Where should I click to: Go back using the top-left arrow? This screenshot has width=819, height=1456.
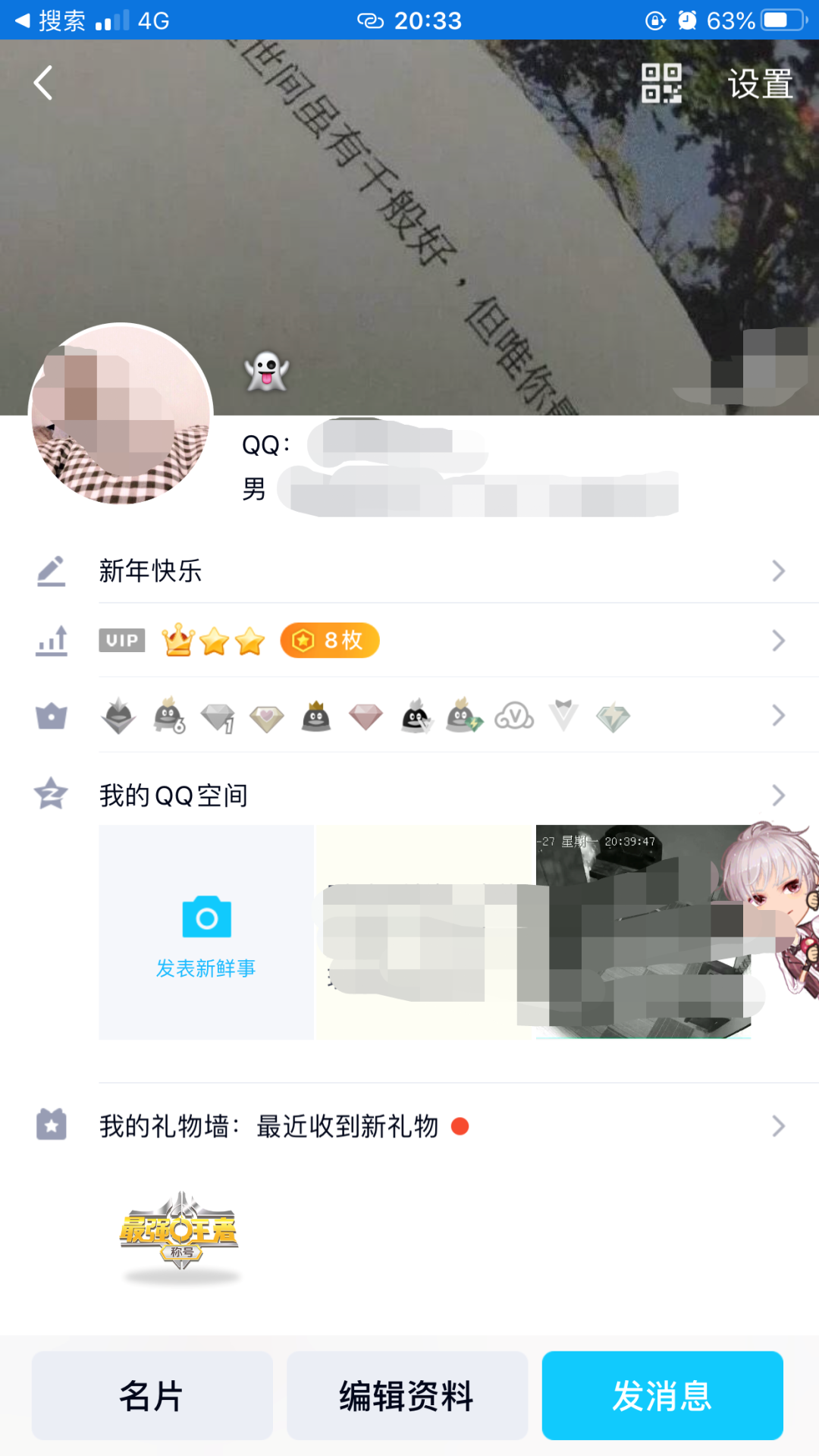tap(43, 83)
